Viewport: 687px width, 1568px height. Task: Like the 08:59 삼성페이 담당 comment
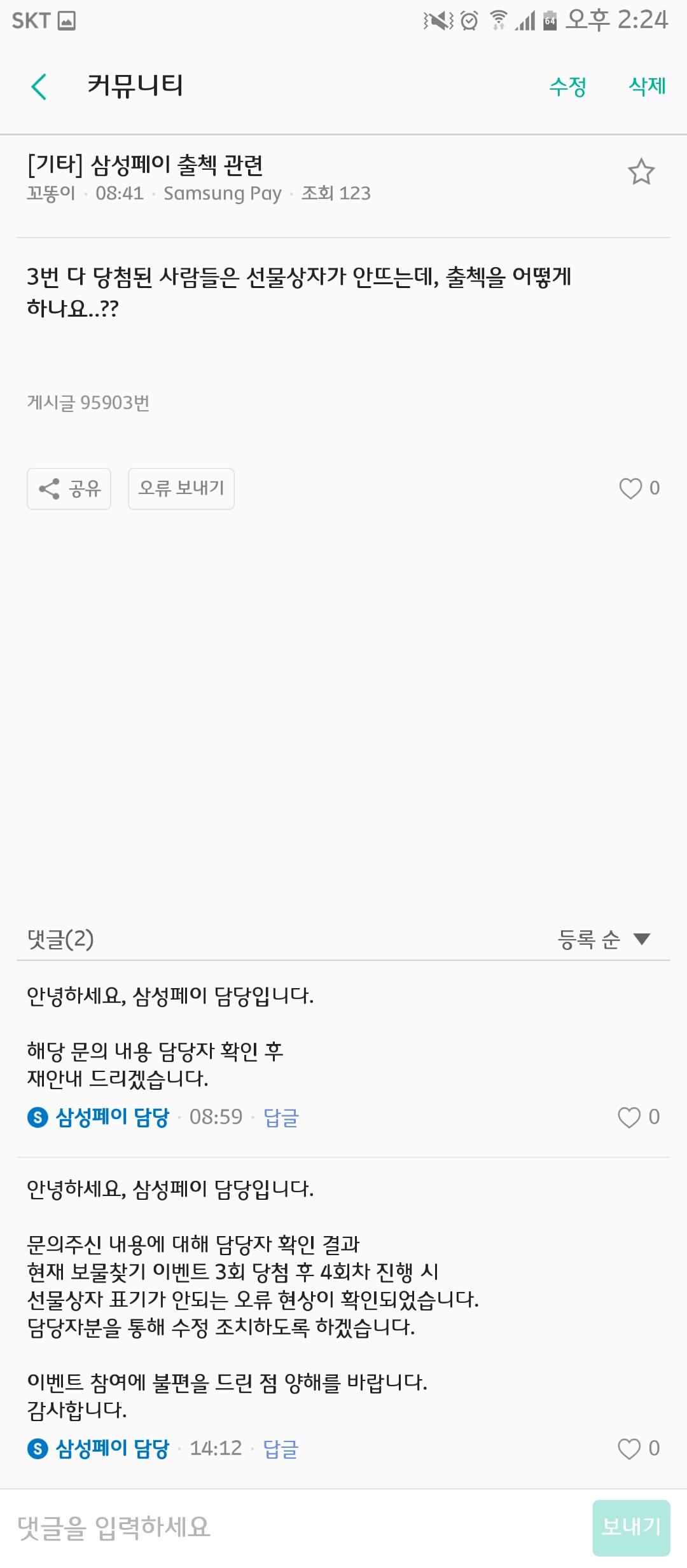[630, 1117]
